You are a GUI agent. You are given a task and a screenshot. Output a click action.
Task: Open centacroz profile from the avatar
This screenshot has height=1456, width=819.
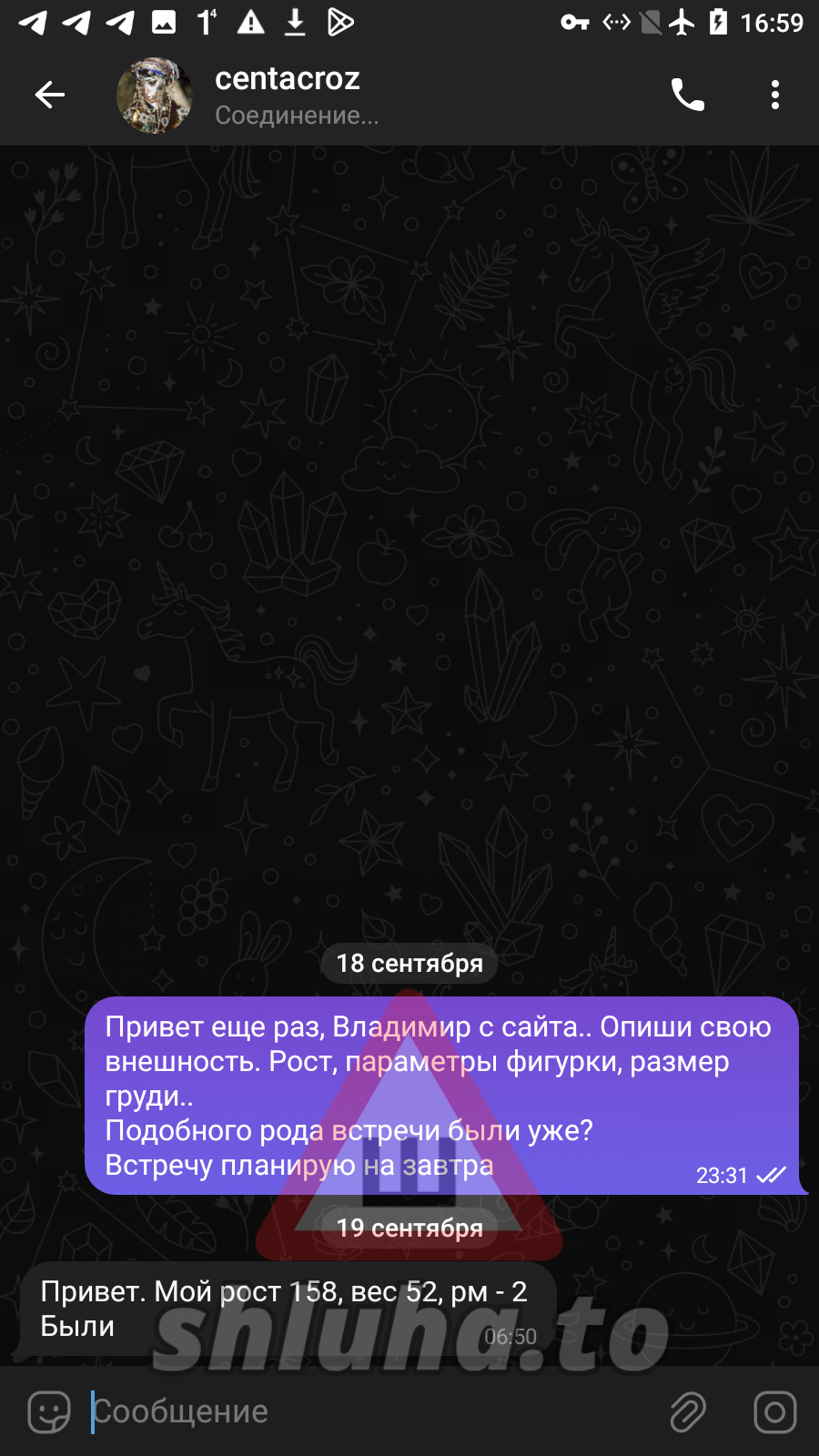pos(155,96)
